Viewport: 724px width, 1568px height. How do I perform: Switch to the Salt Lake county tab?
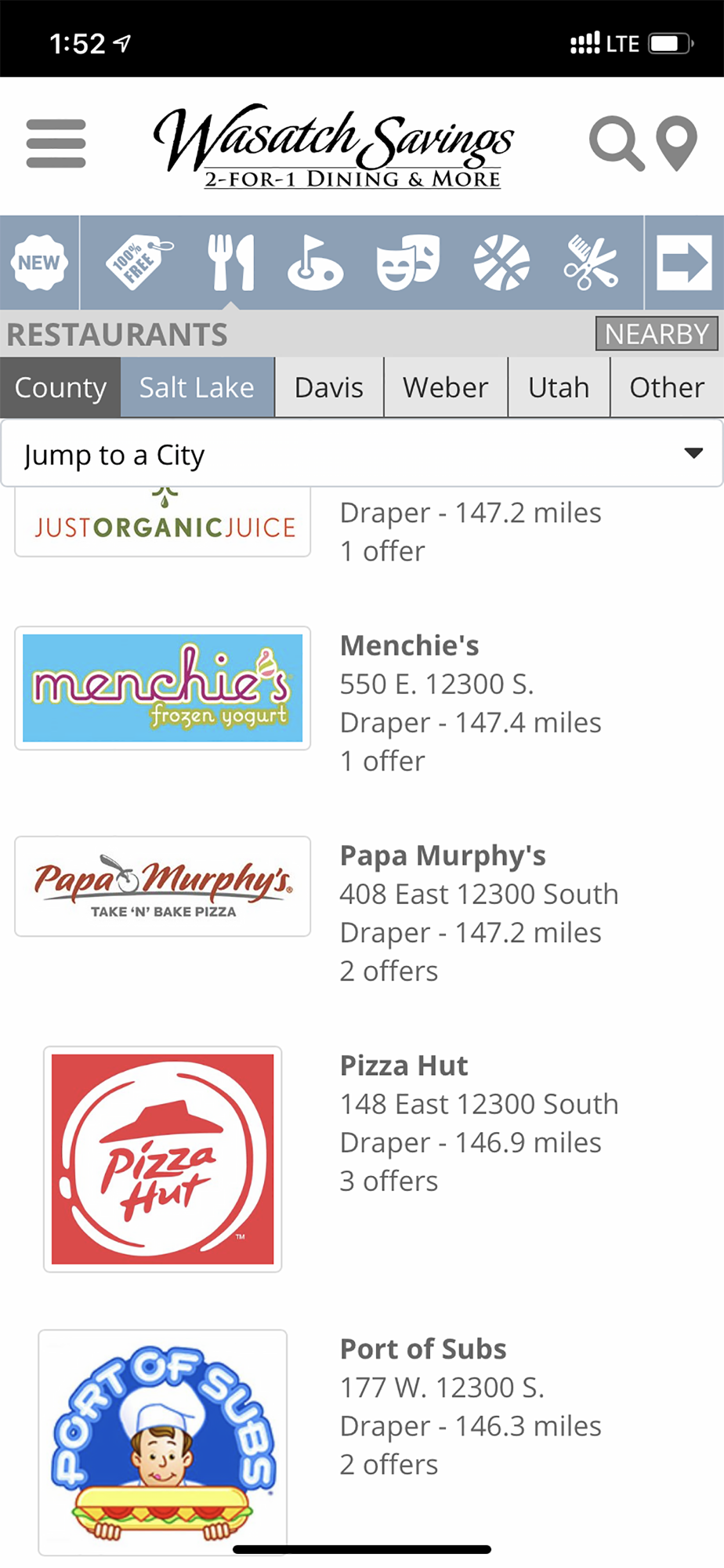pos(197,387)
